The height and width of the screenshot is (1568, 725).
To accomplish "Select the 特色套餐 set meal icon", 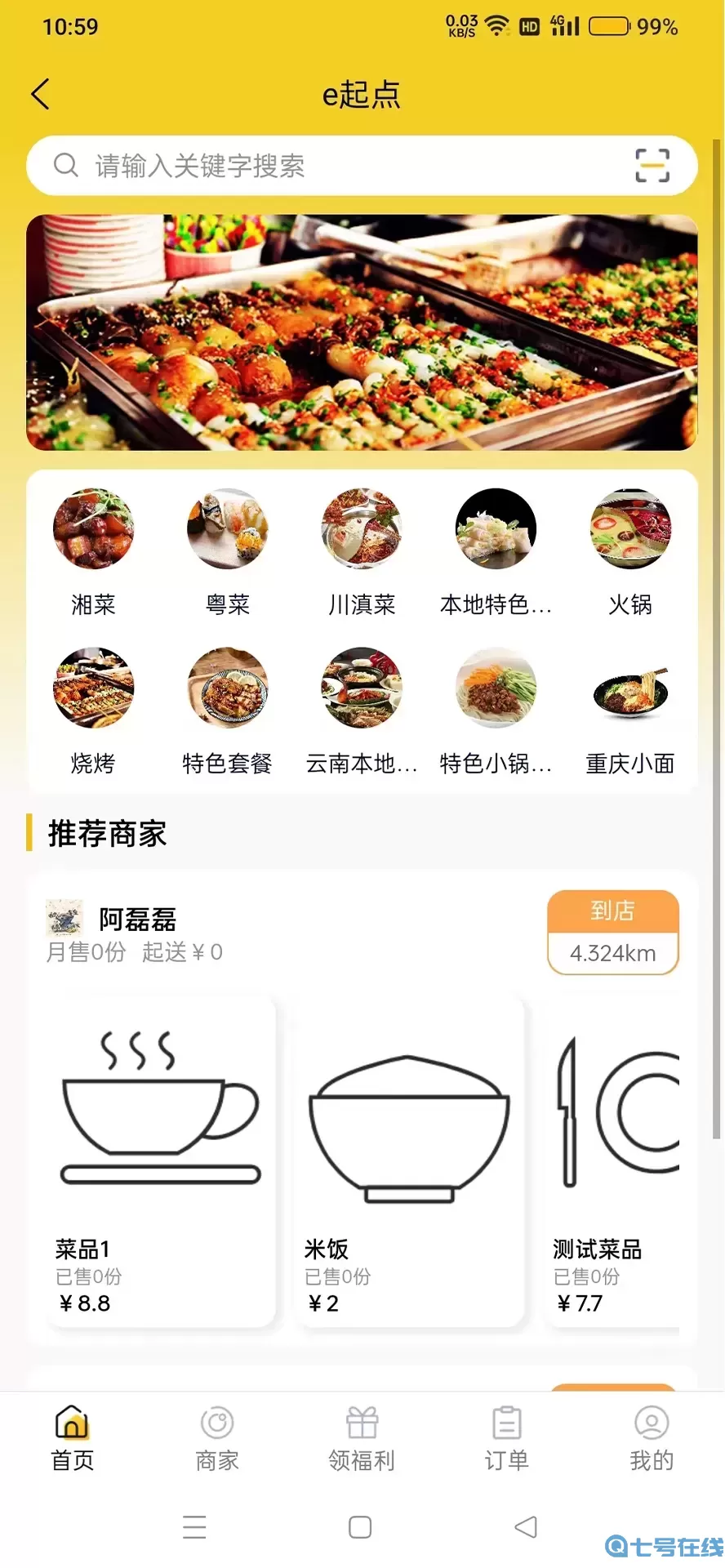I will click(227, 688).
